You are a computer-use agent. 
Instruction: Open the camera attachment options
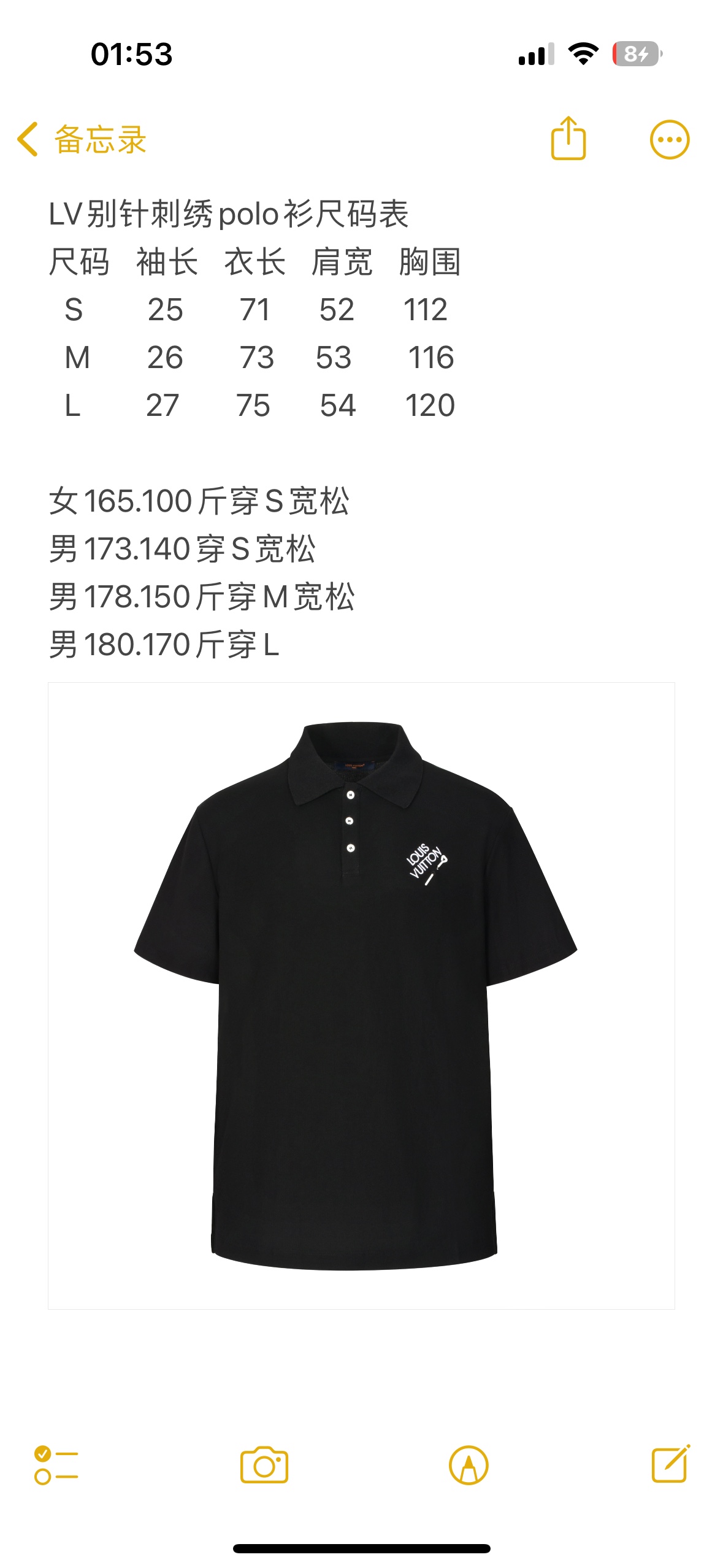point(264,1465)
